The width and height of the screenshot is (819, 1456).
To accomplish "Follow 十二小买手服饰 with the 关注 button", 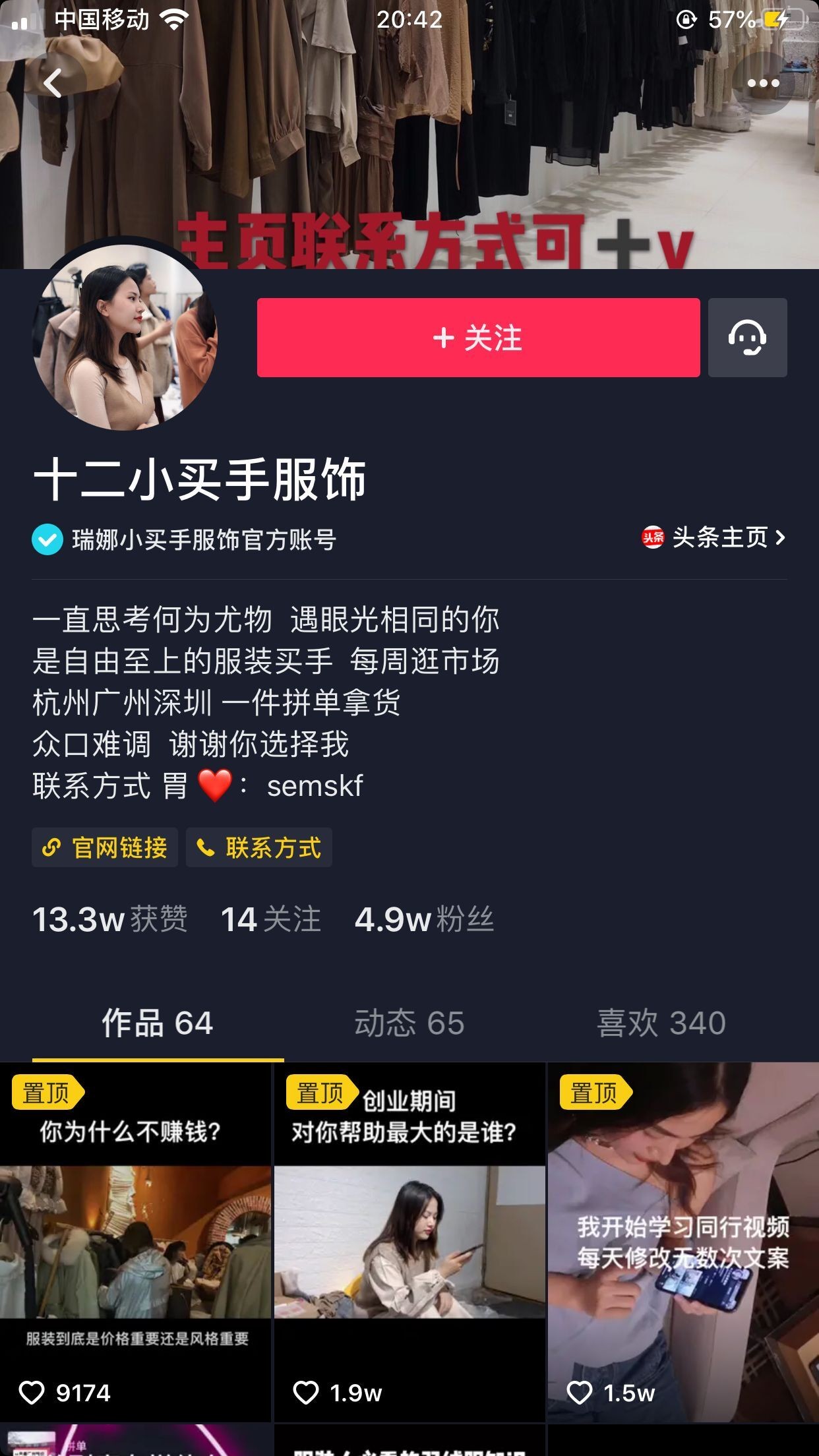I will (478, 338).
